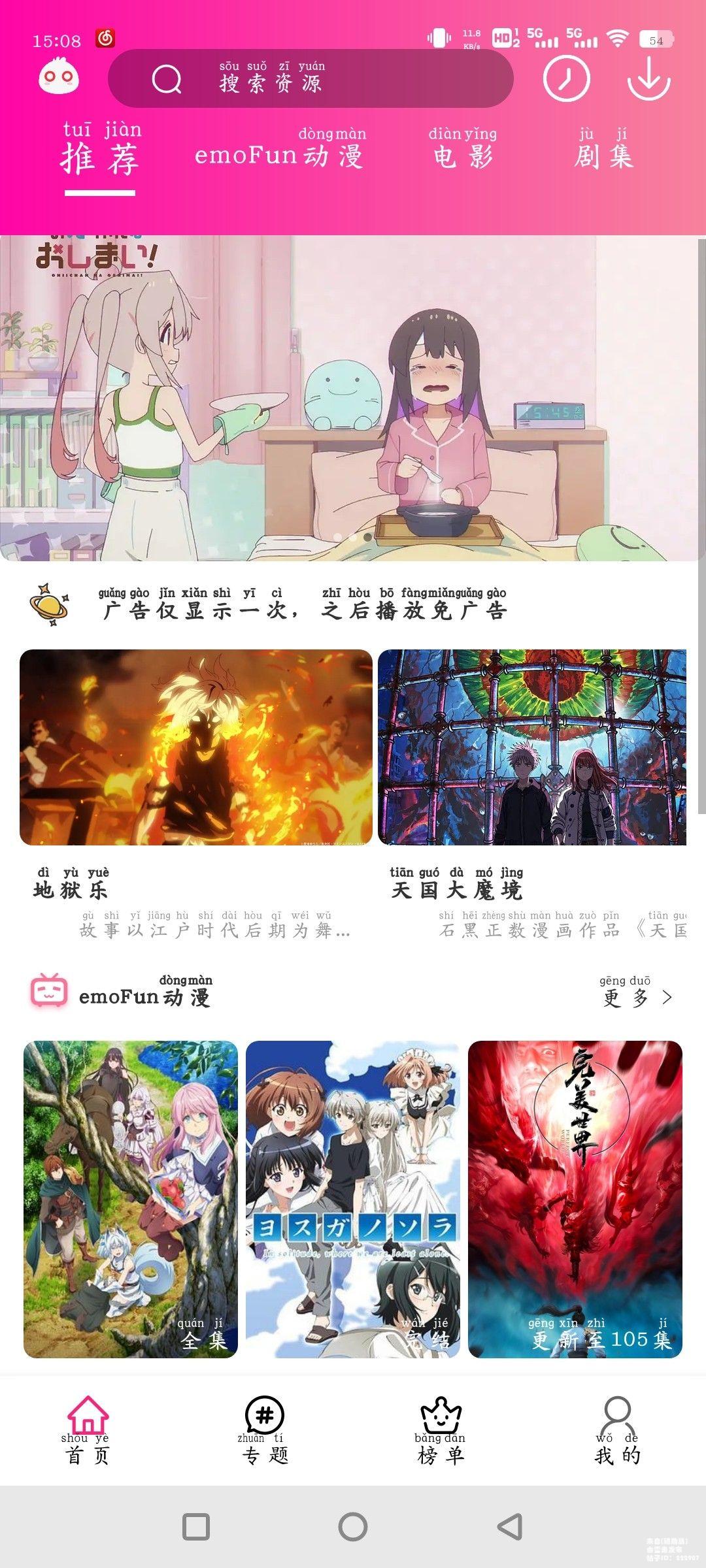Tap the system back button
Screen dimensions: 706x1568
pos(510,1527)
